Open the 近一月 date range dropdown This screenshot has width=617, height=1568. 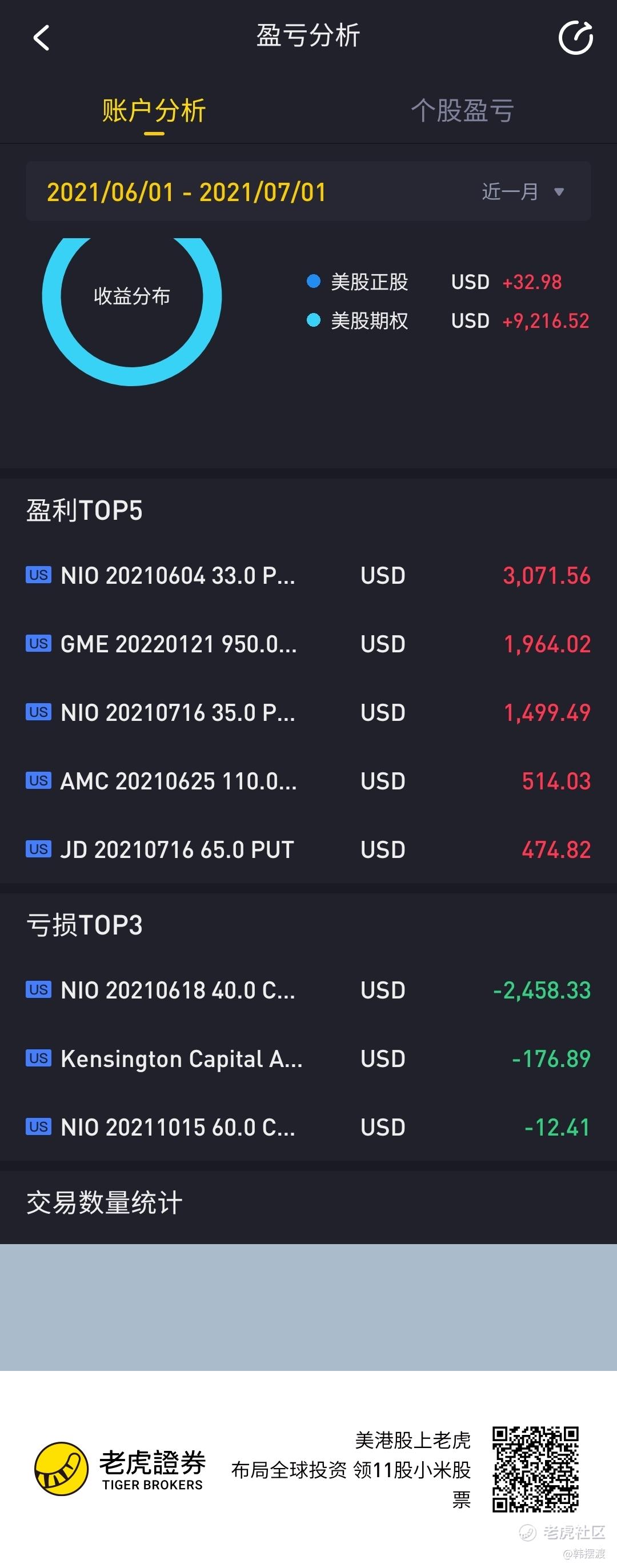[x=523, y=193]
